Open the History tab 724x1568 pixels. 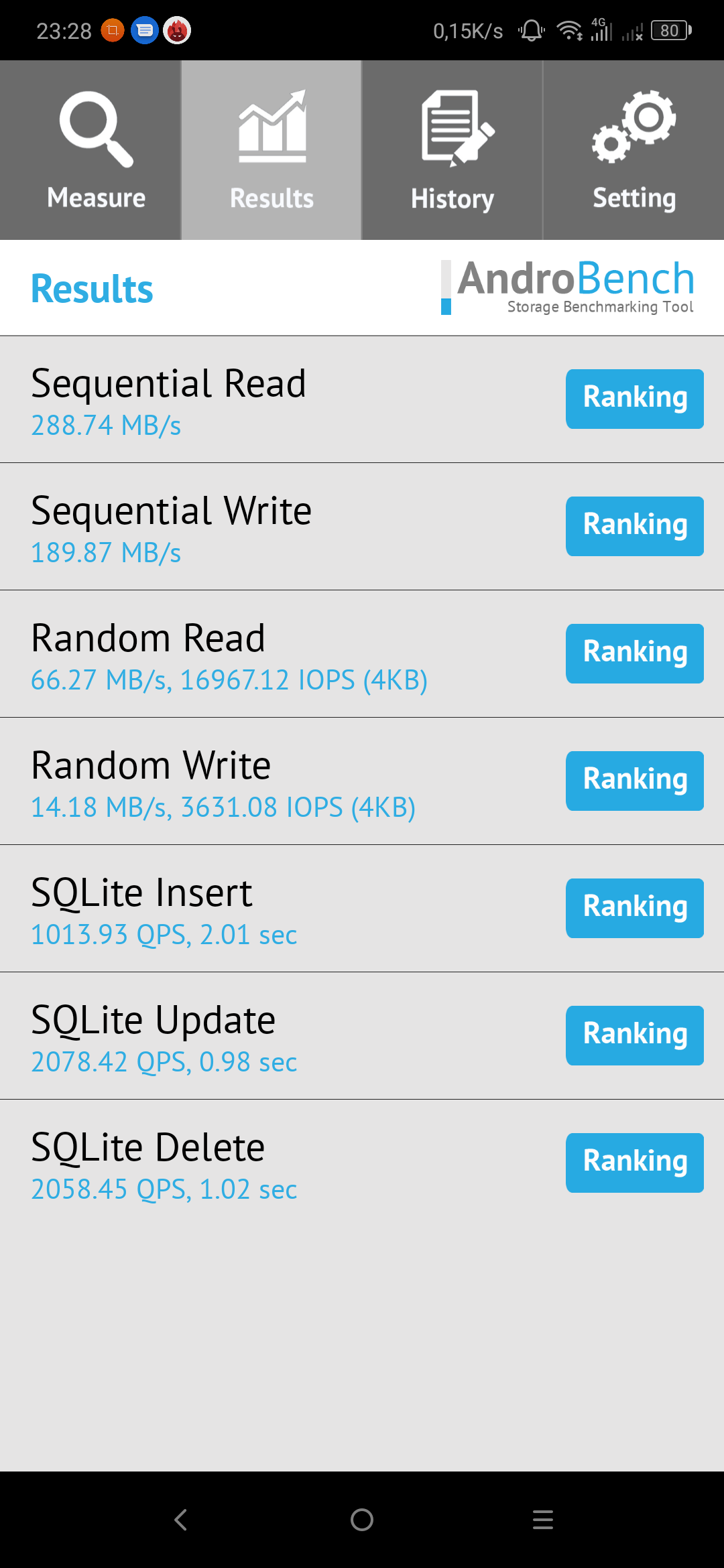coord(452,150)
